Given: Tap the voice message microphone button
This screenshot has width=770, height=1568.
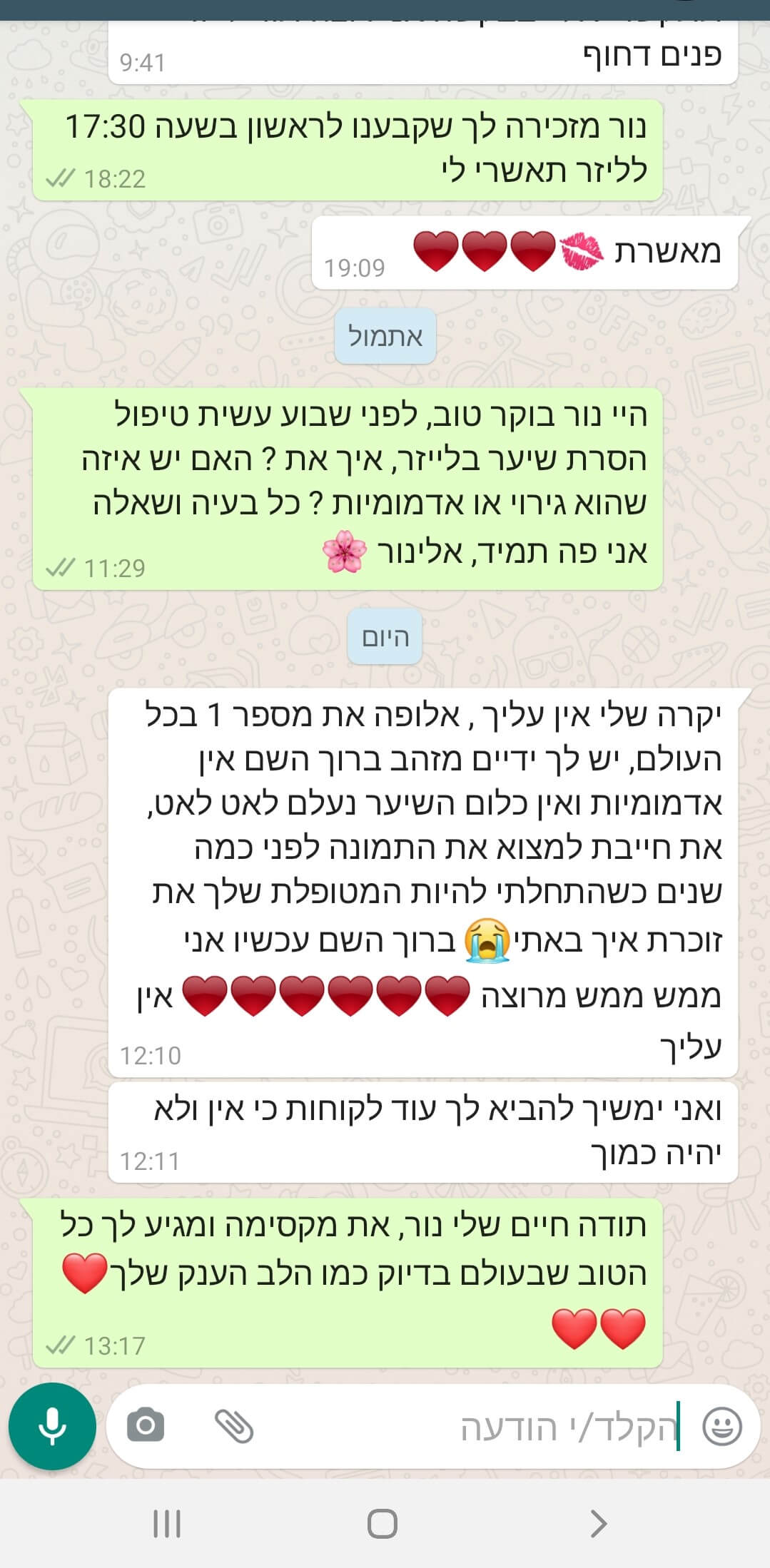Looking at the screenshot, I should (x=52, y=1426).
